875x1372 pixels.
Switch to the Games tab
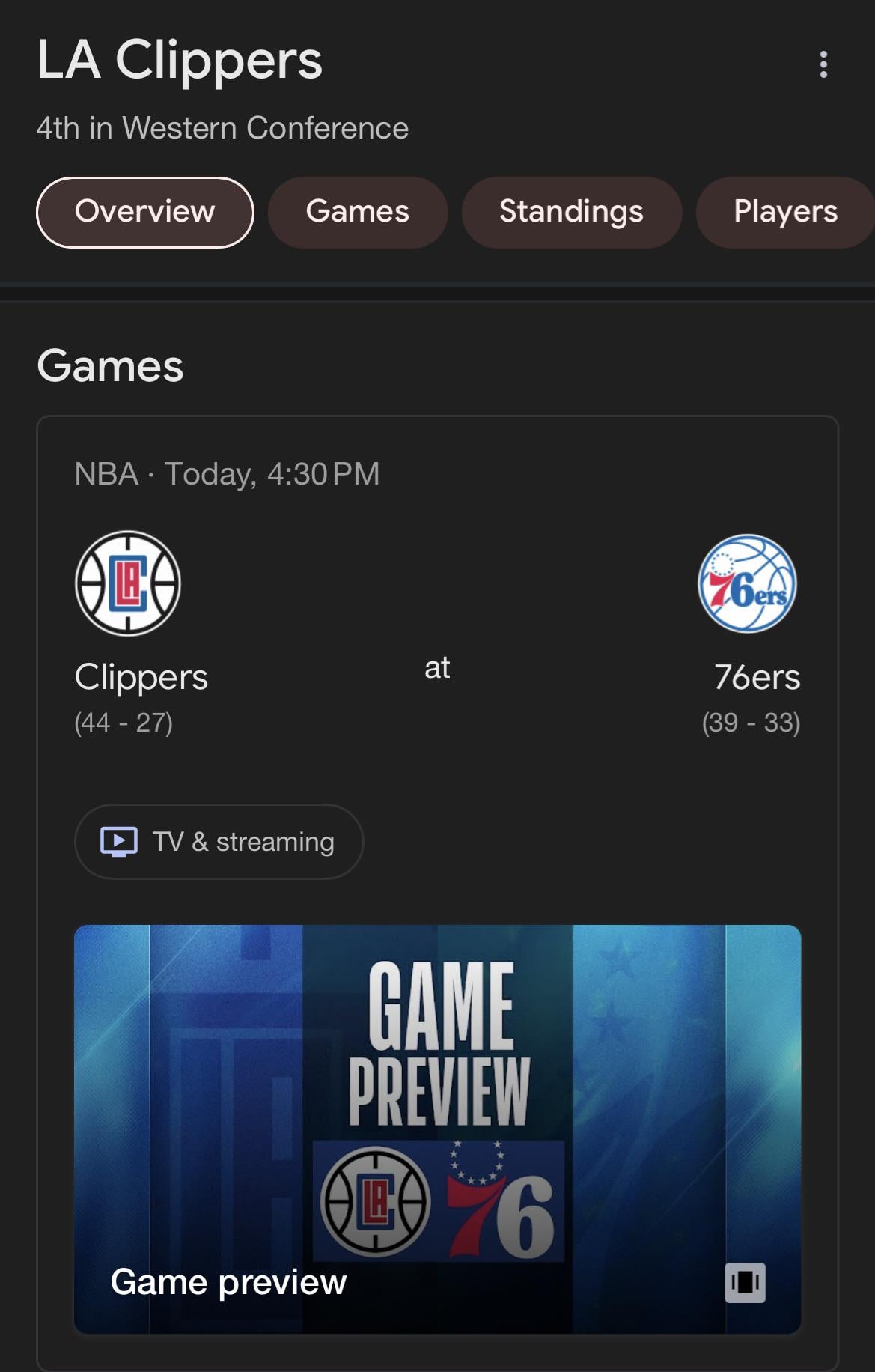(x=357, y=212)
